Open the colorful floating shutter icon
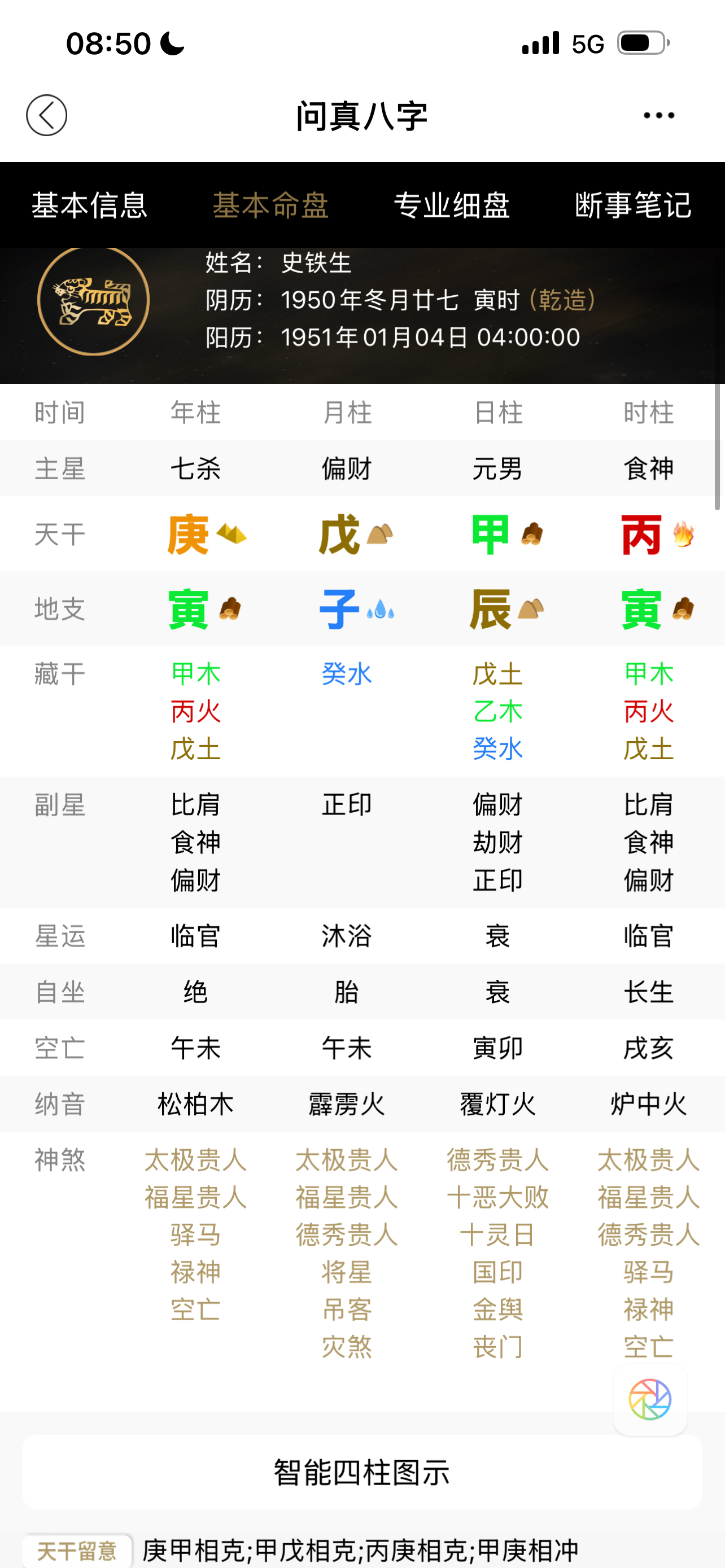725x1568 pixels. click(x=649, y=1399)
